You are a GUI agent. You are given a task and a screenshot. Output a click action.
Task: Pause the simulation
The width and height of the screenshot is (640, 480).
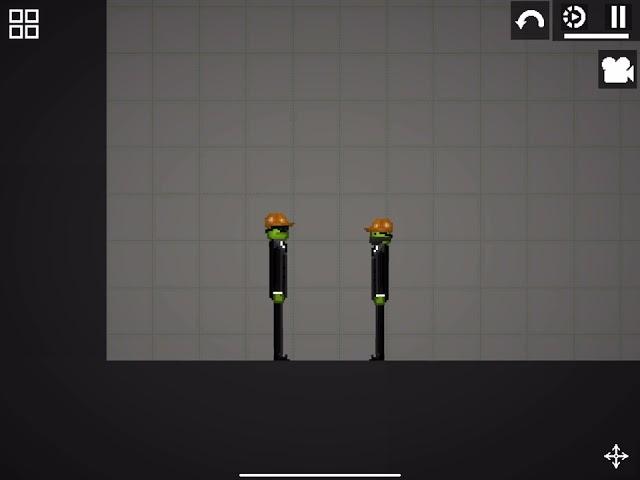(x=618, y=17)
